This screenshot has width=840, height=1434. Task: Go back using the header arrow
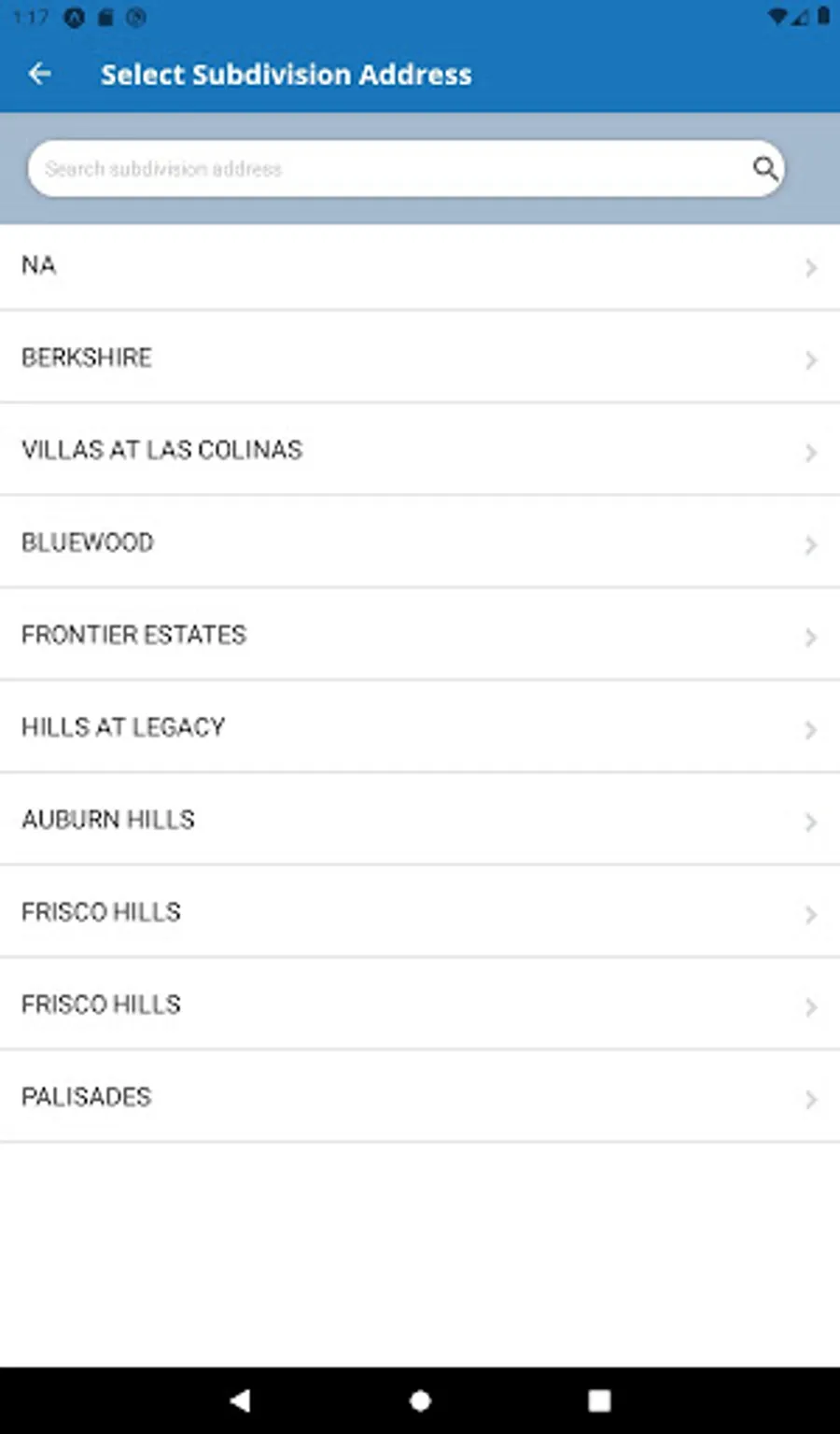(x=40, y=74)
